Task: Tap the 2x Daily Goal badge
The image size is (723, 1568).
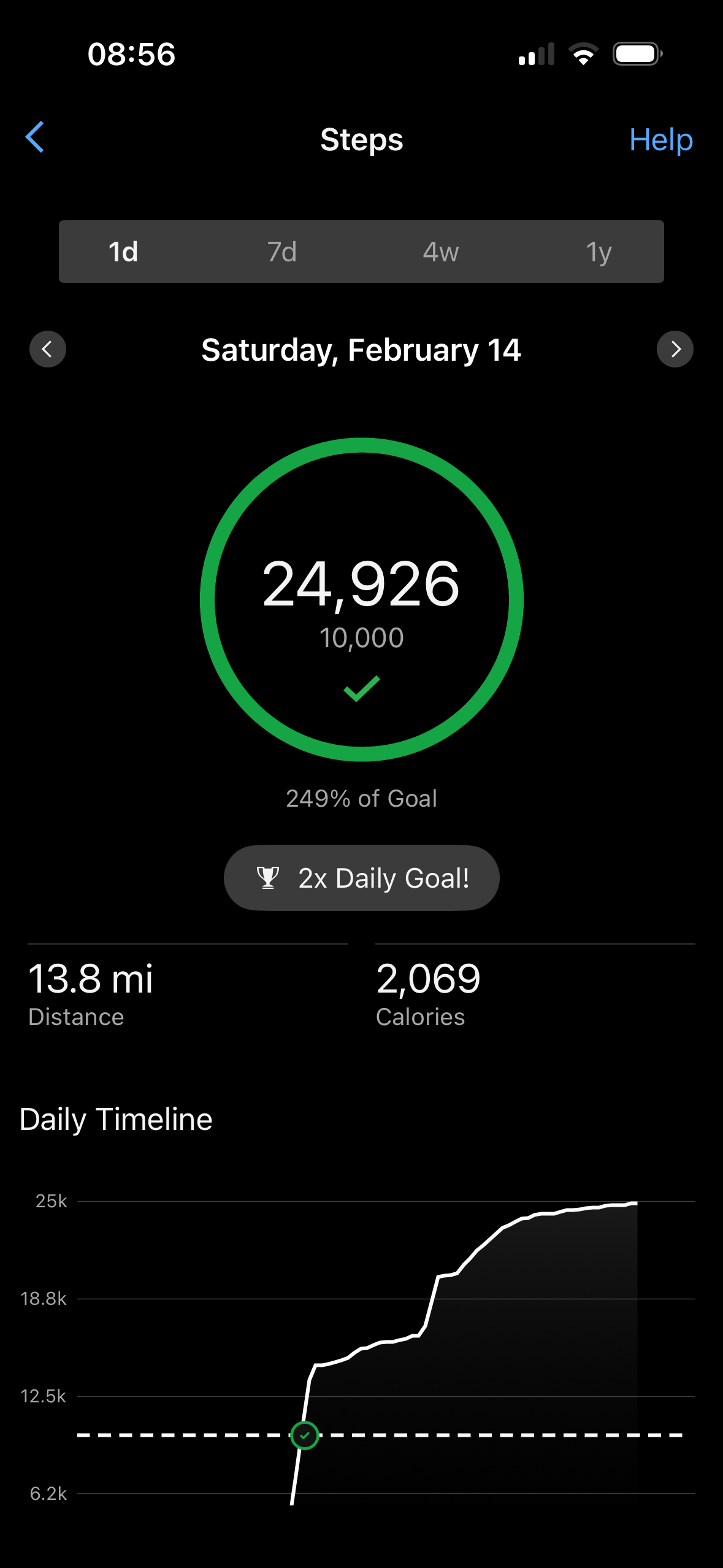Action: 361,878
